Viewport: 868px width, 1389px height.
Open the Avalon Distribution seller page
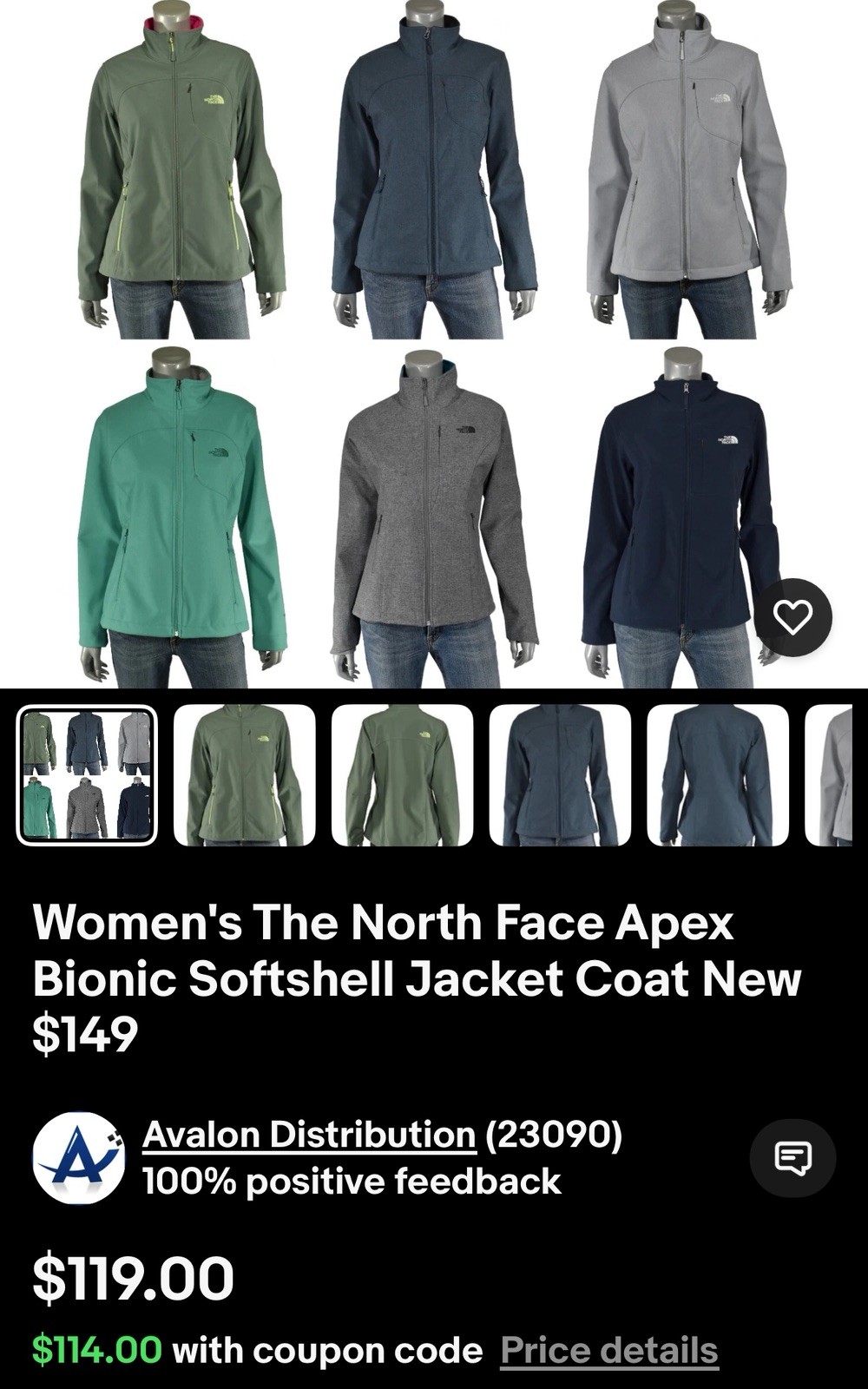[309, 1135]
